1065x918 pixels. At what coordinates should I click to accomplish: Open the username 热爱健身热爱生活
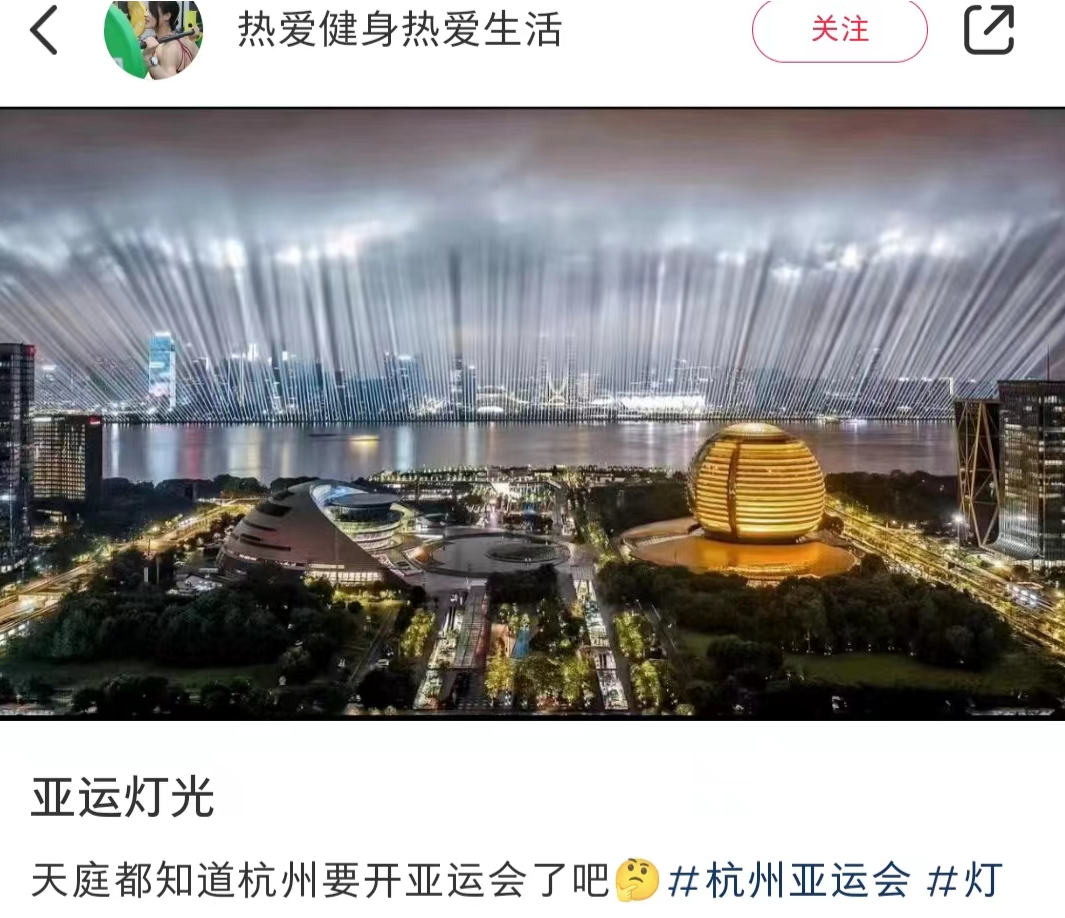click(x=399, y=30)
